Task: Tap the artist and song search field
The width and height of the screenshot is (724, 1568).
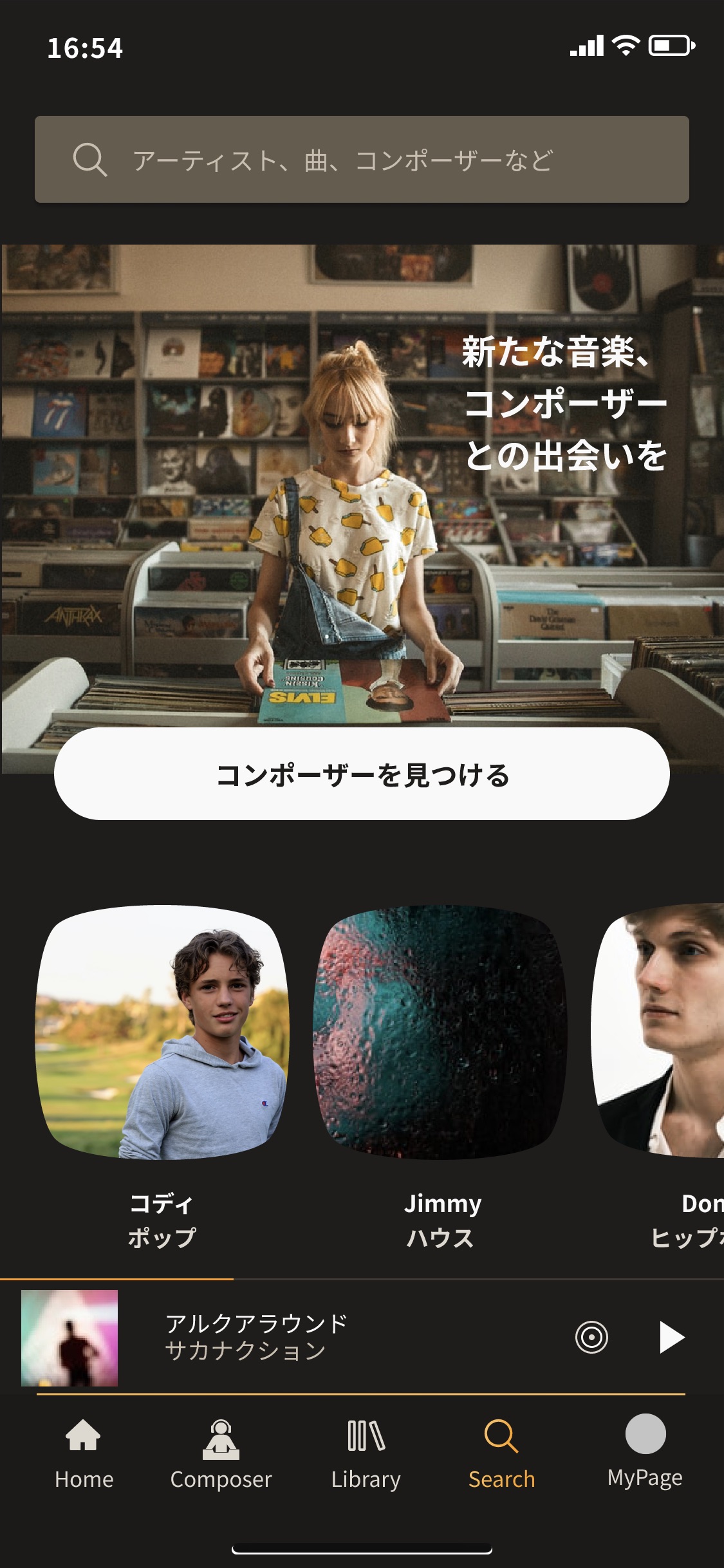Action: point(362,159)
